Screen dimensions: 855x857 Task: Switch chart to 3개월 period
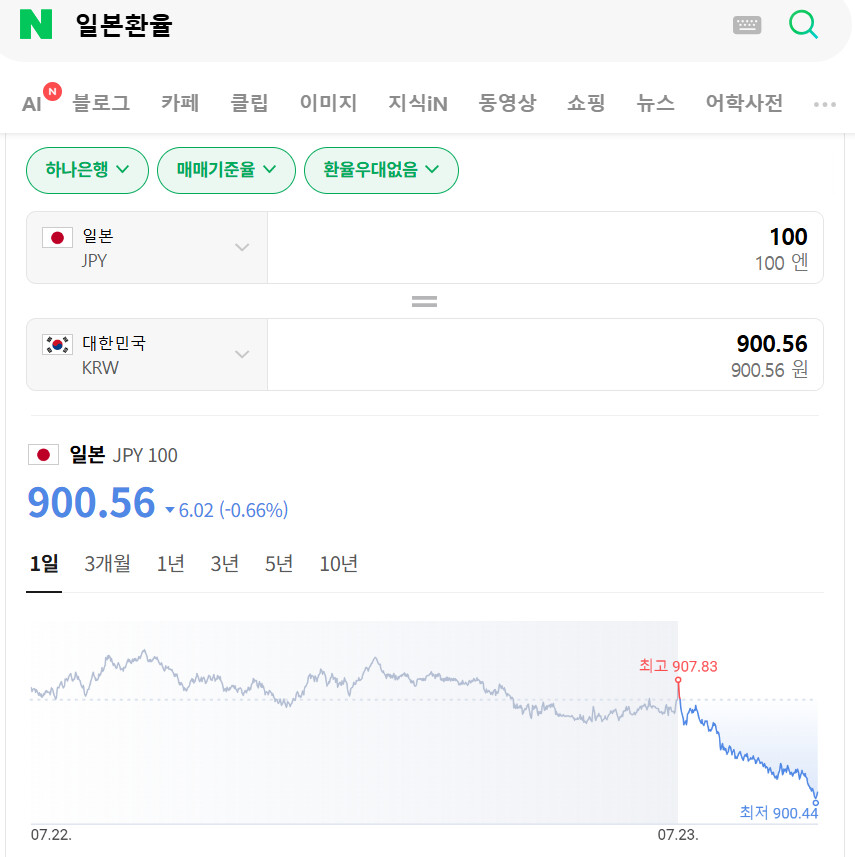(x=107, y=563)
